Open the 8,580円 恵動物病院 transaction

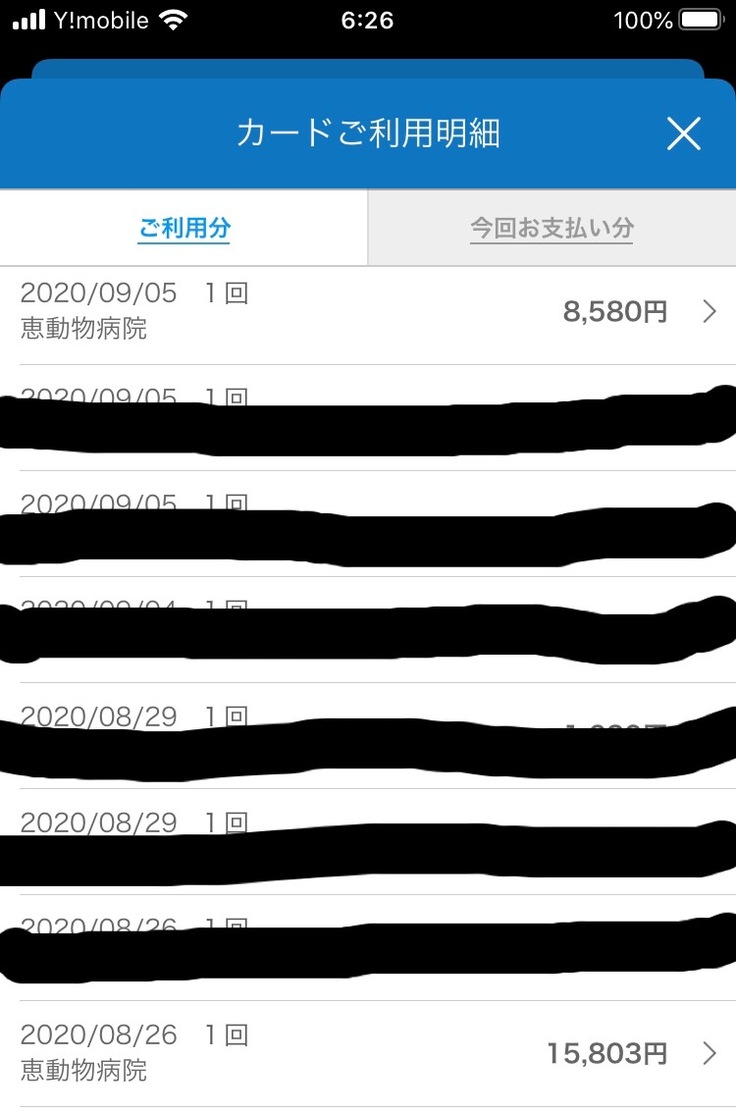[368, 312]
